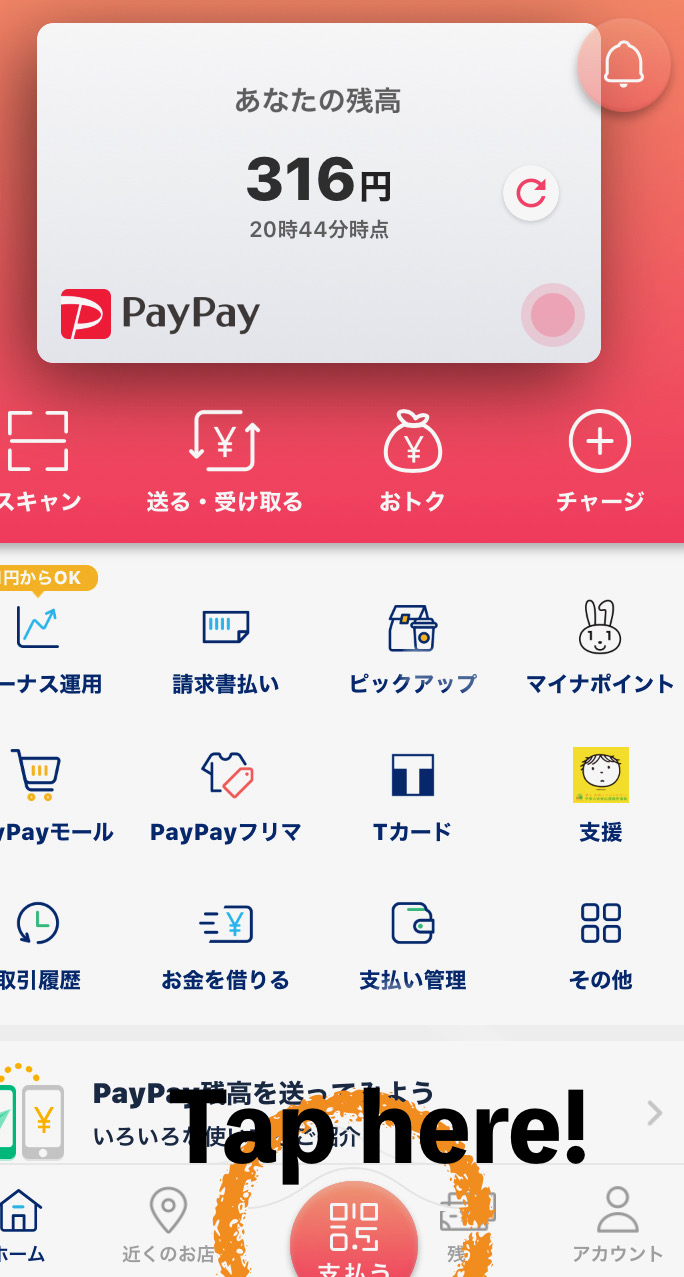Open PayPayフリマ
684x1277 pixels.
225,795
